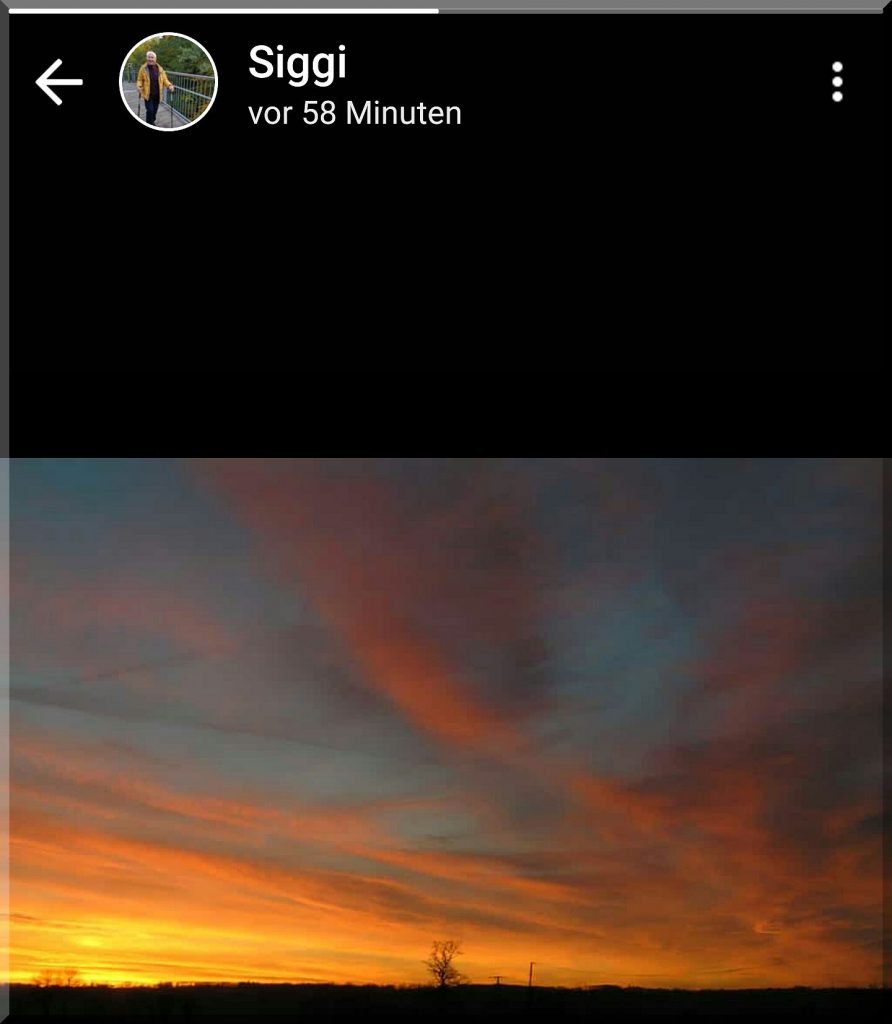Open the three-dot overflow menu
The image size is (892, 1024).
pos(836,82)
